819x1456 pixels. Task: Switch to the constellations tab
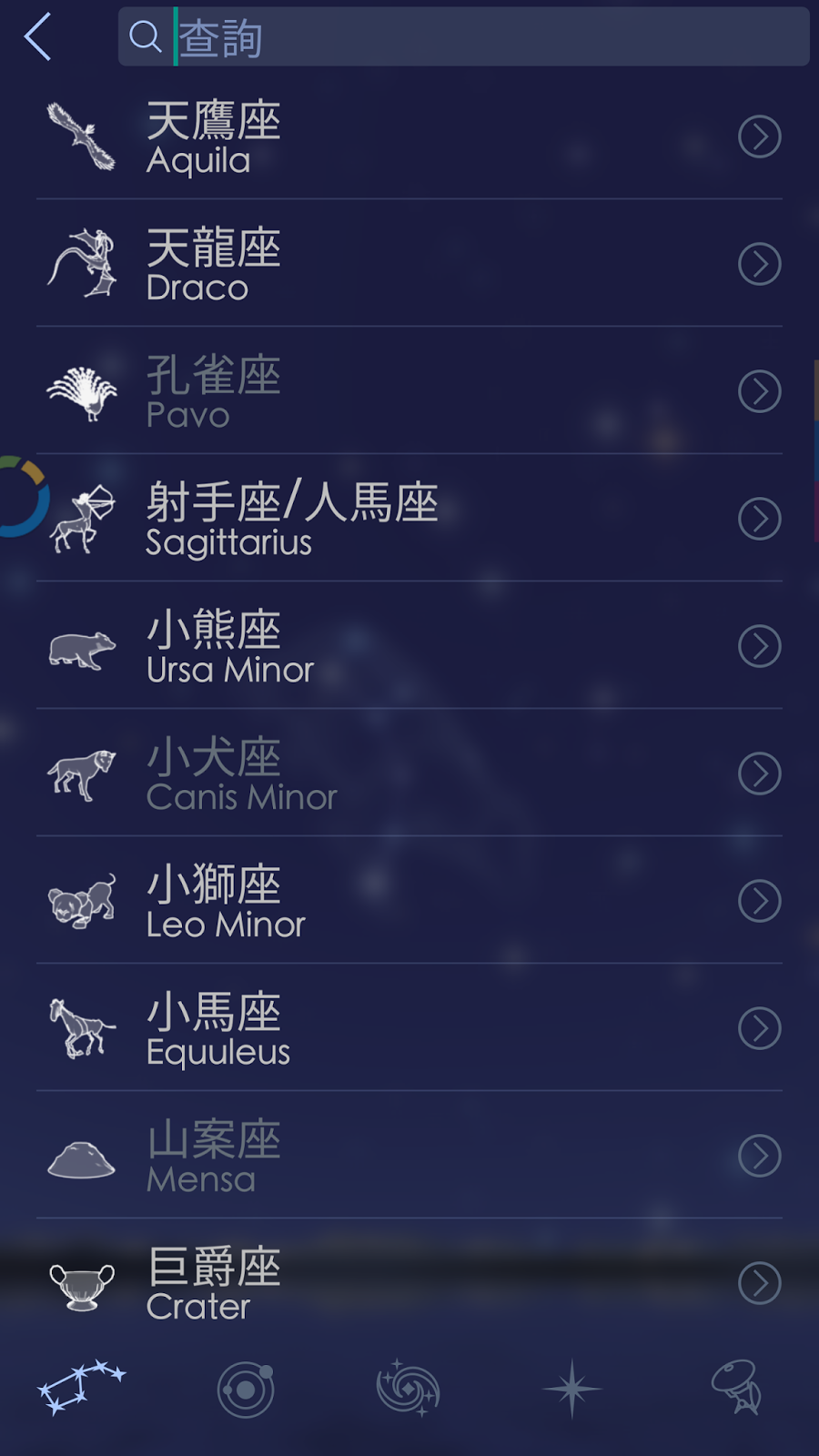coord(82,1389)
